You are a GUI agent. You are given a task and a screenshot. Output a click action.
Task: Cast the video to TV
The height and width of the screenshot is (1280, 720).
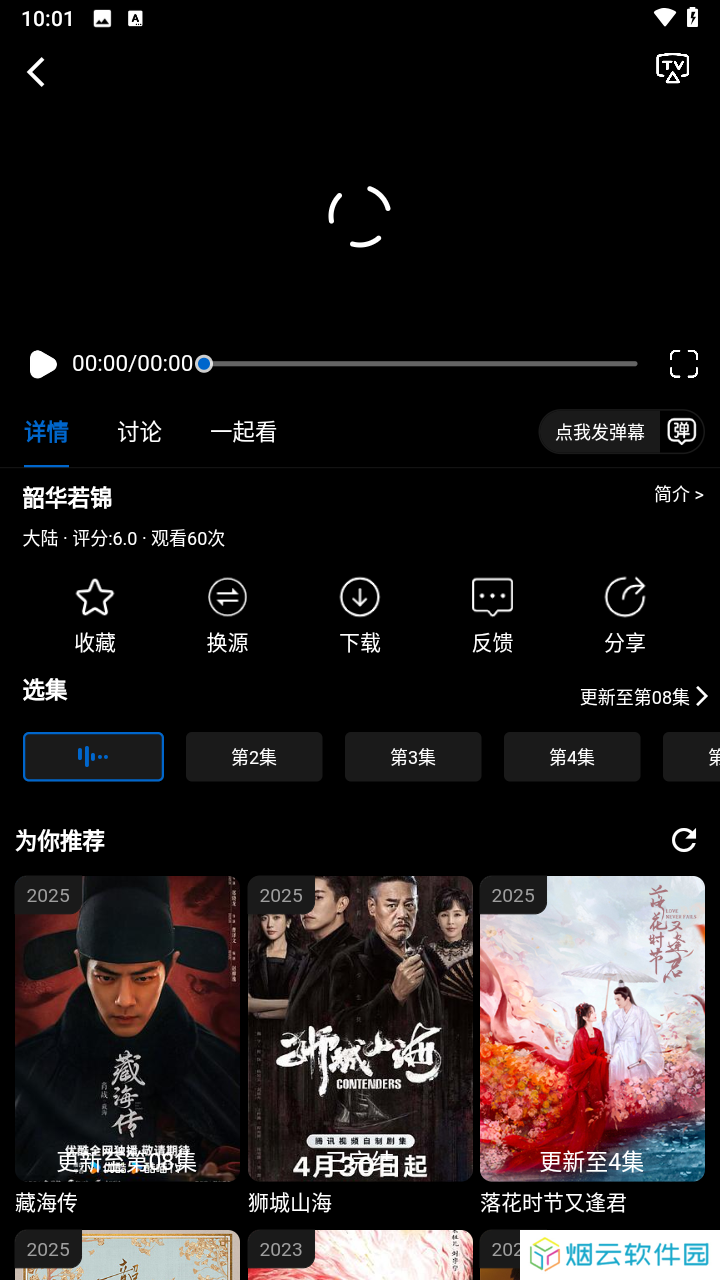pos(672,68)
